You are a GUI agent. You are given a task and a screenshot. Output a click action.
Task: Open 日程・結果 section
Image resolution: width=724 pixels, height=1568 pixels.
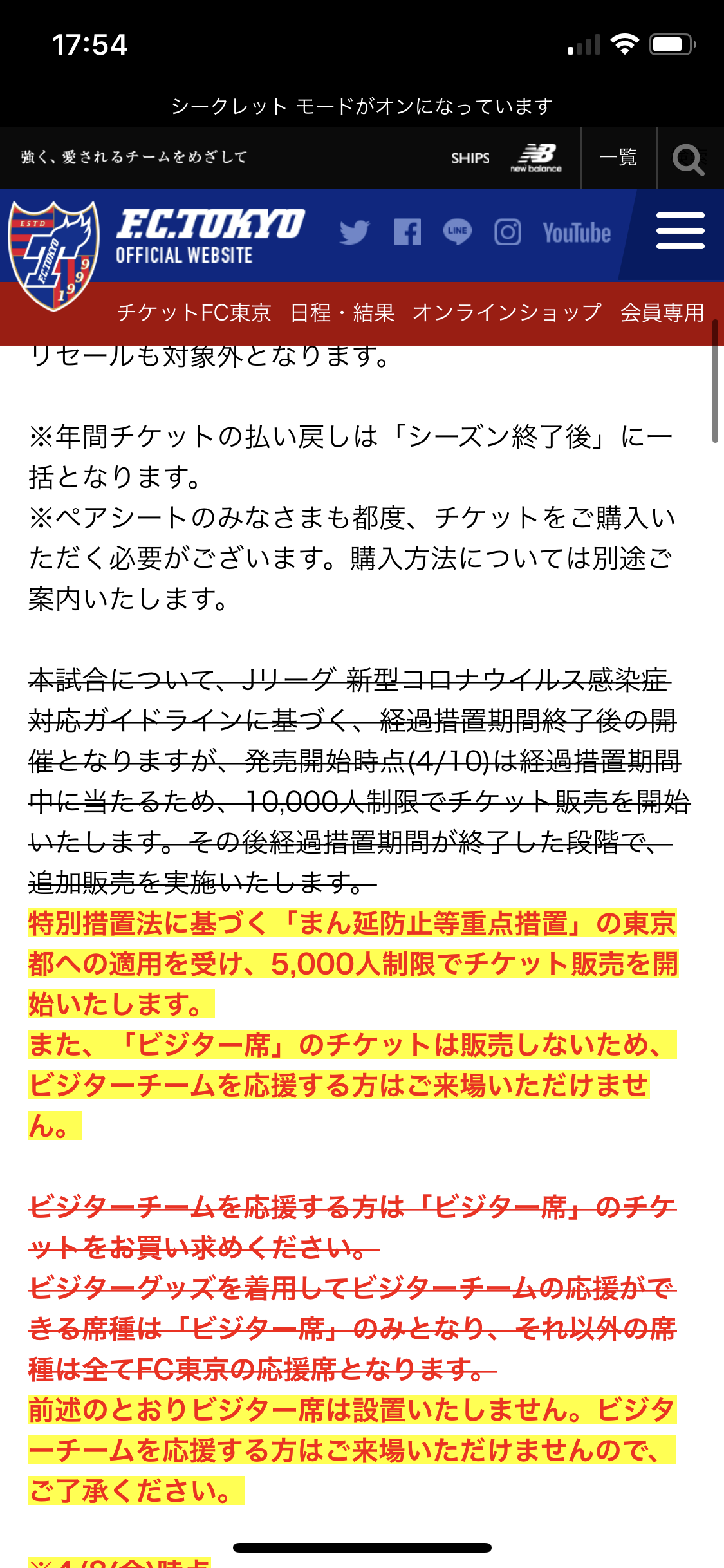pos(342,313)
